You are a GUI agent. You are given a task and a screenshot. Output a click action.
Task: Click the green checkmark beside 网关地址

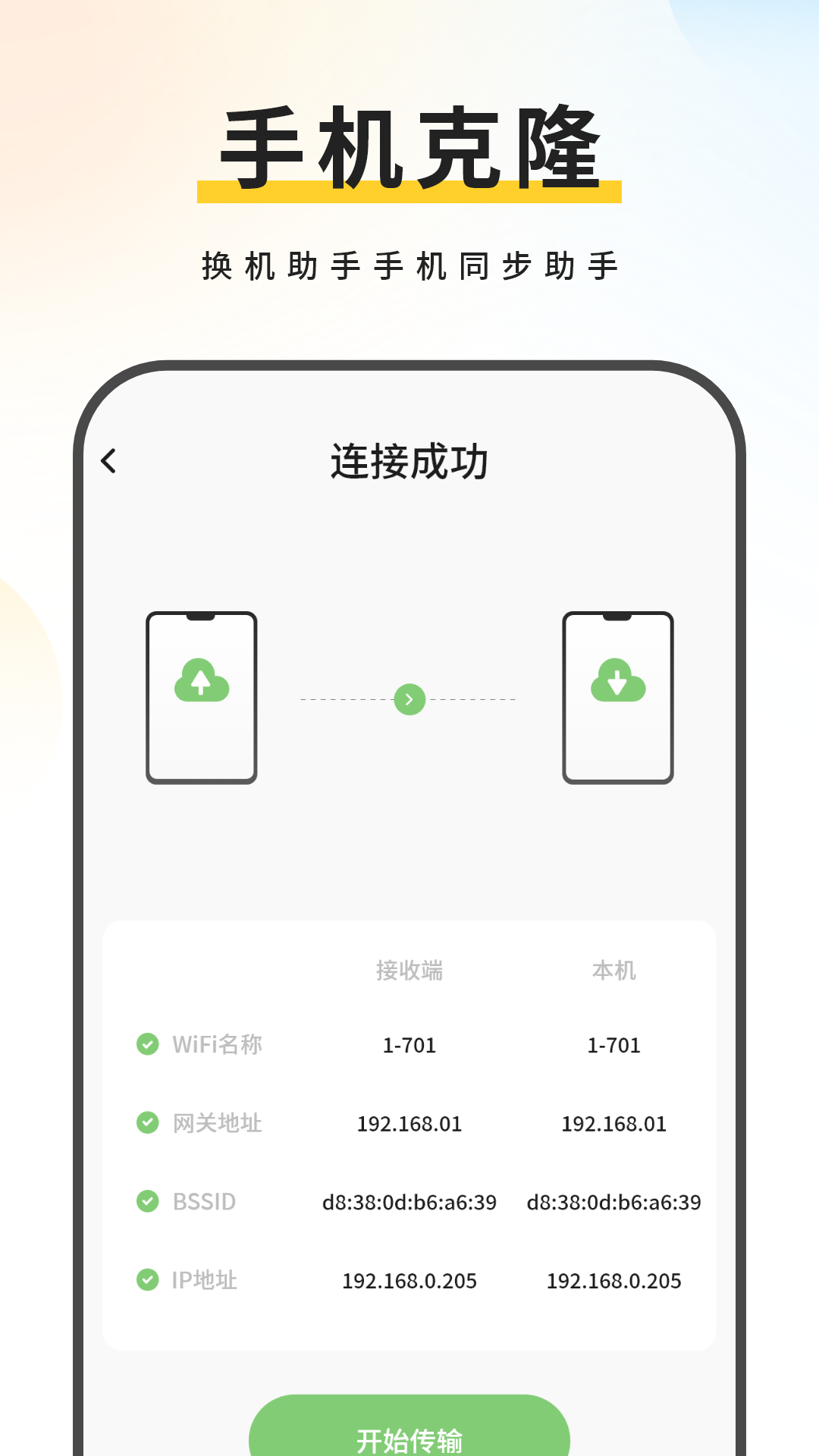pyautogui.click(x=147, y=1124)
